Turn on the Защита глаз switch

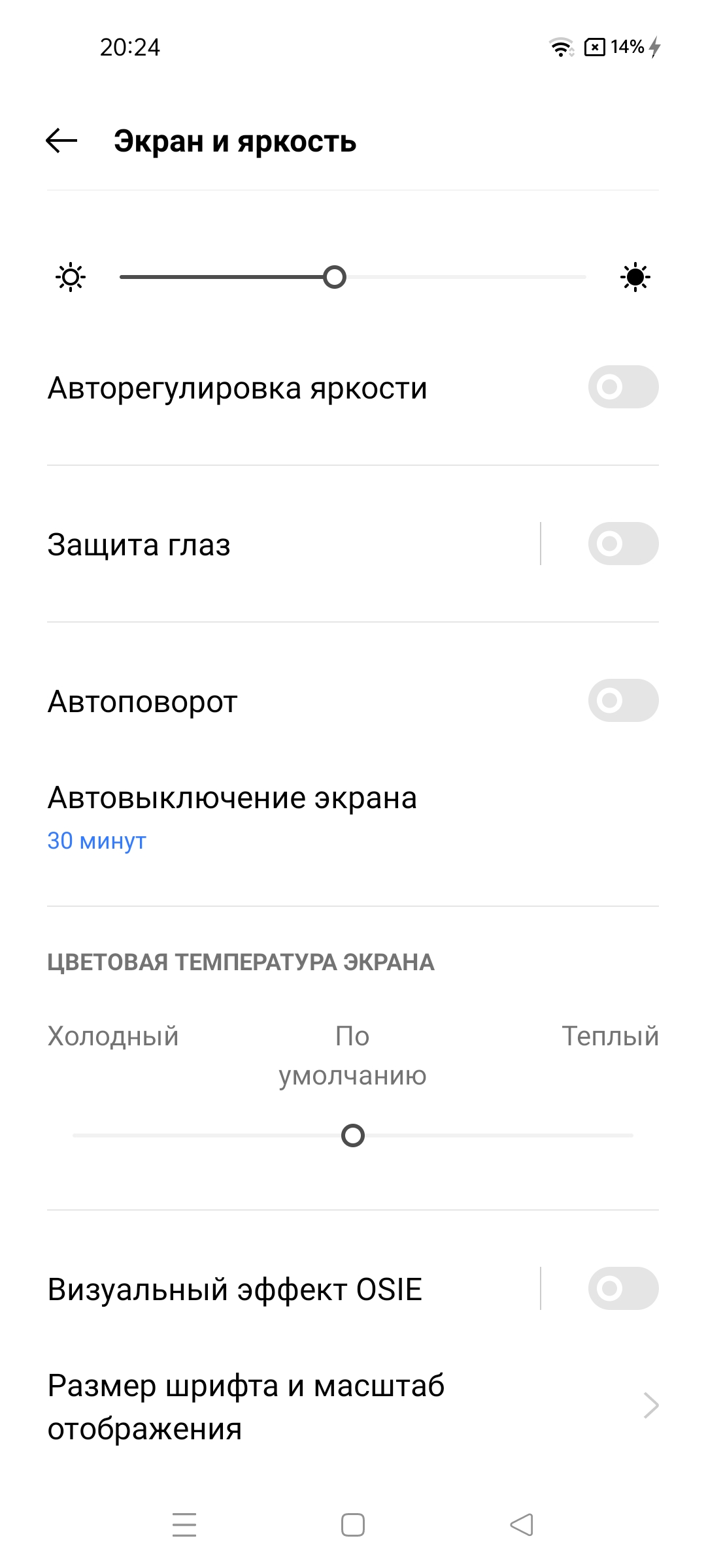coord(622,544)
